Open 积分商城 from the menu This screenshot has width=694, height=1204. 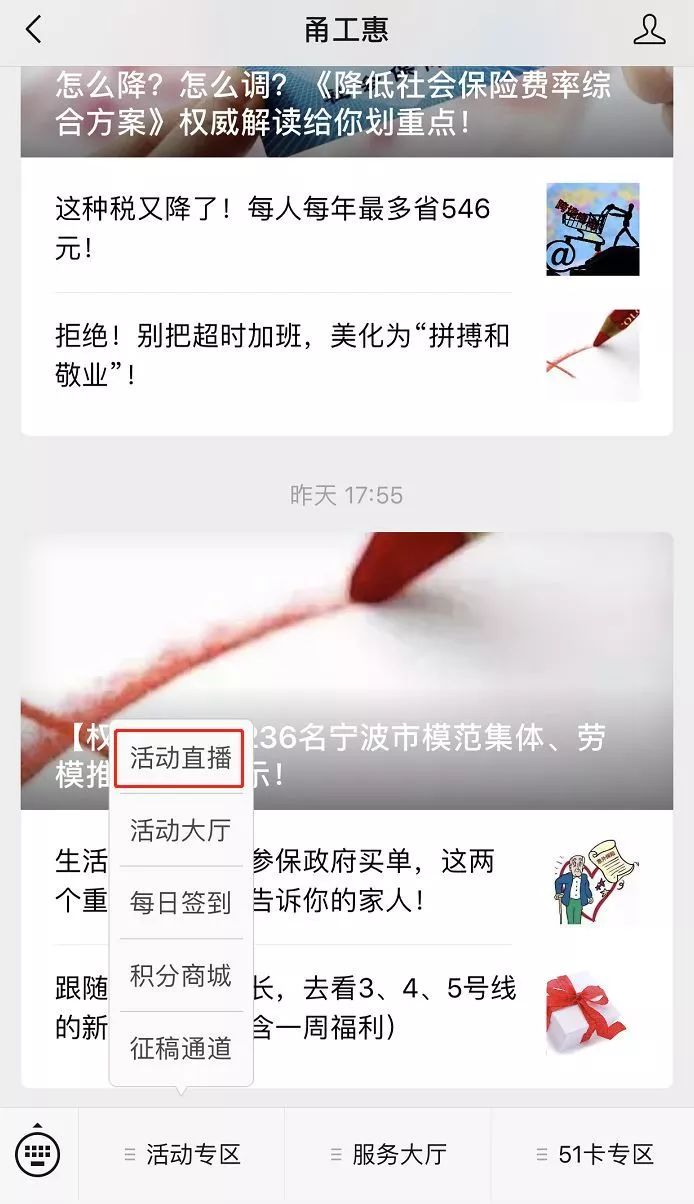pyautogui.click(x=180, y=976)
